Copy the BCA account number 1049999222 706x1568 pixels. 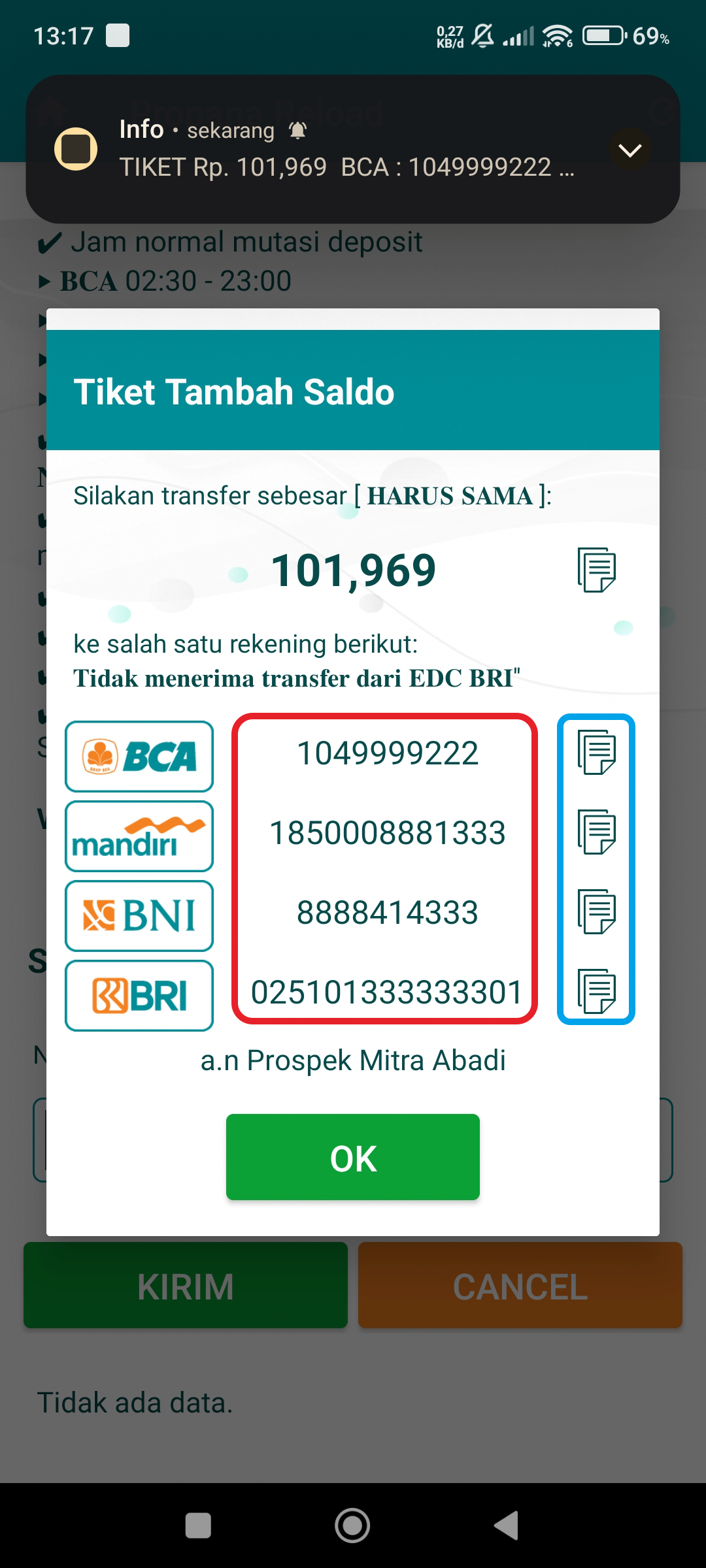coord(596,752)
